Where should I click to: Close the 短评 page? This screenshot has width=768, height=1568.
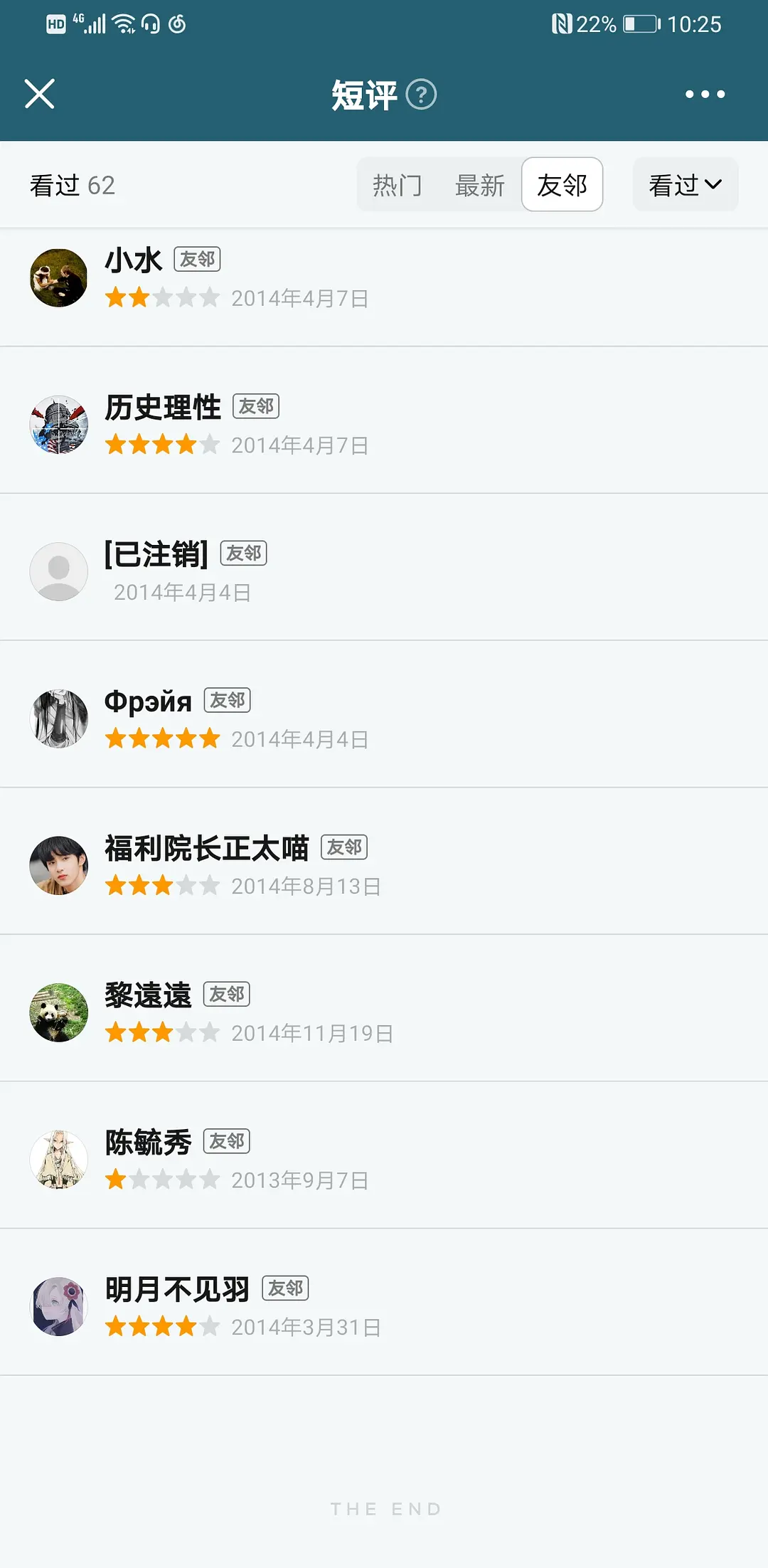click(40, 94)
